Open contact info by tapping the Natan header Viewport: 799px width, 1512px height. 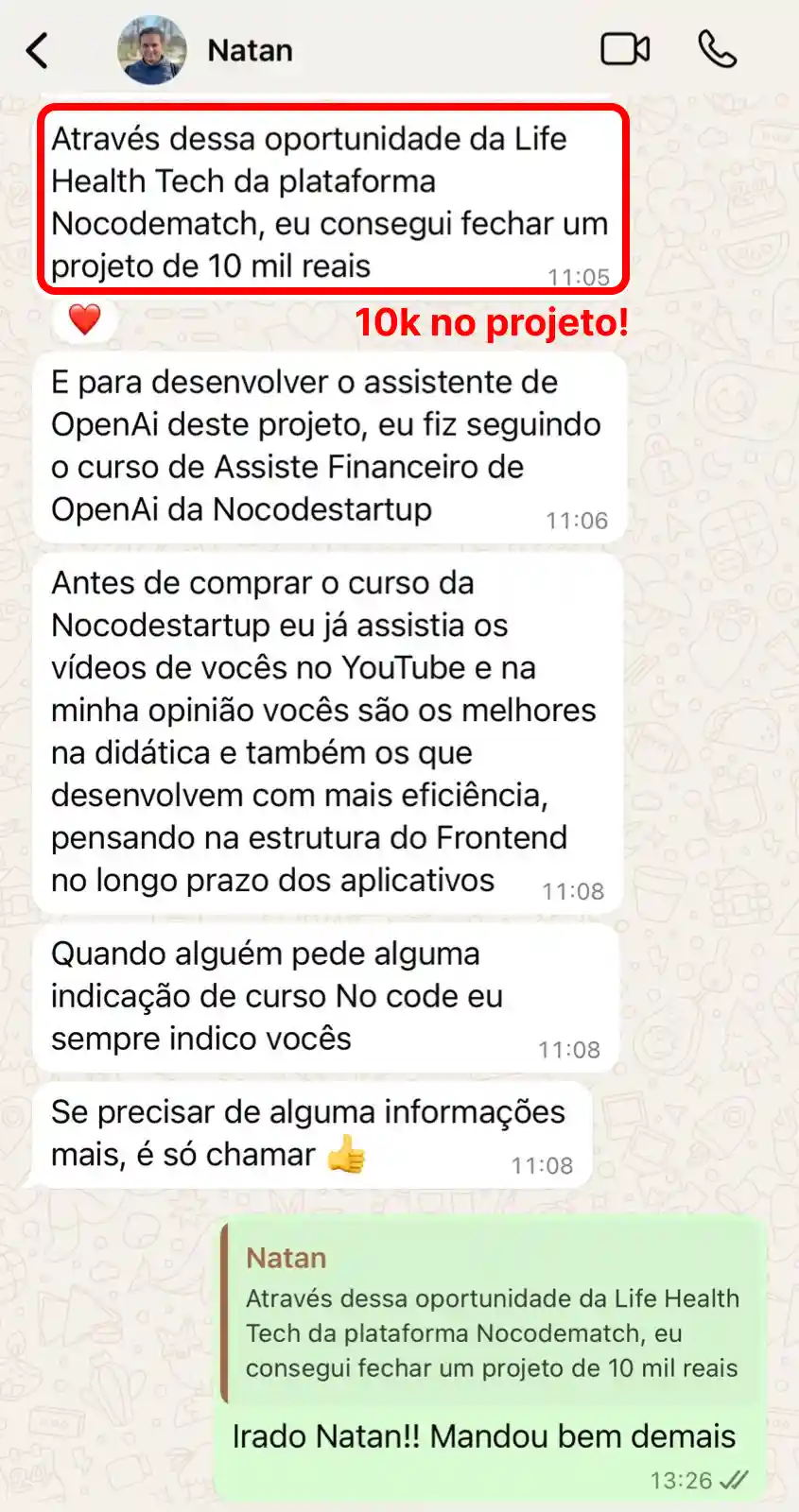[249, 49]
